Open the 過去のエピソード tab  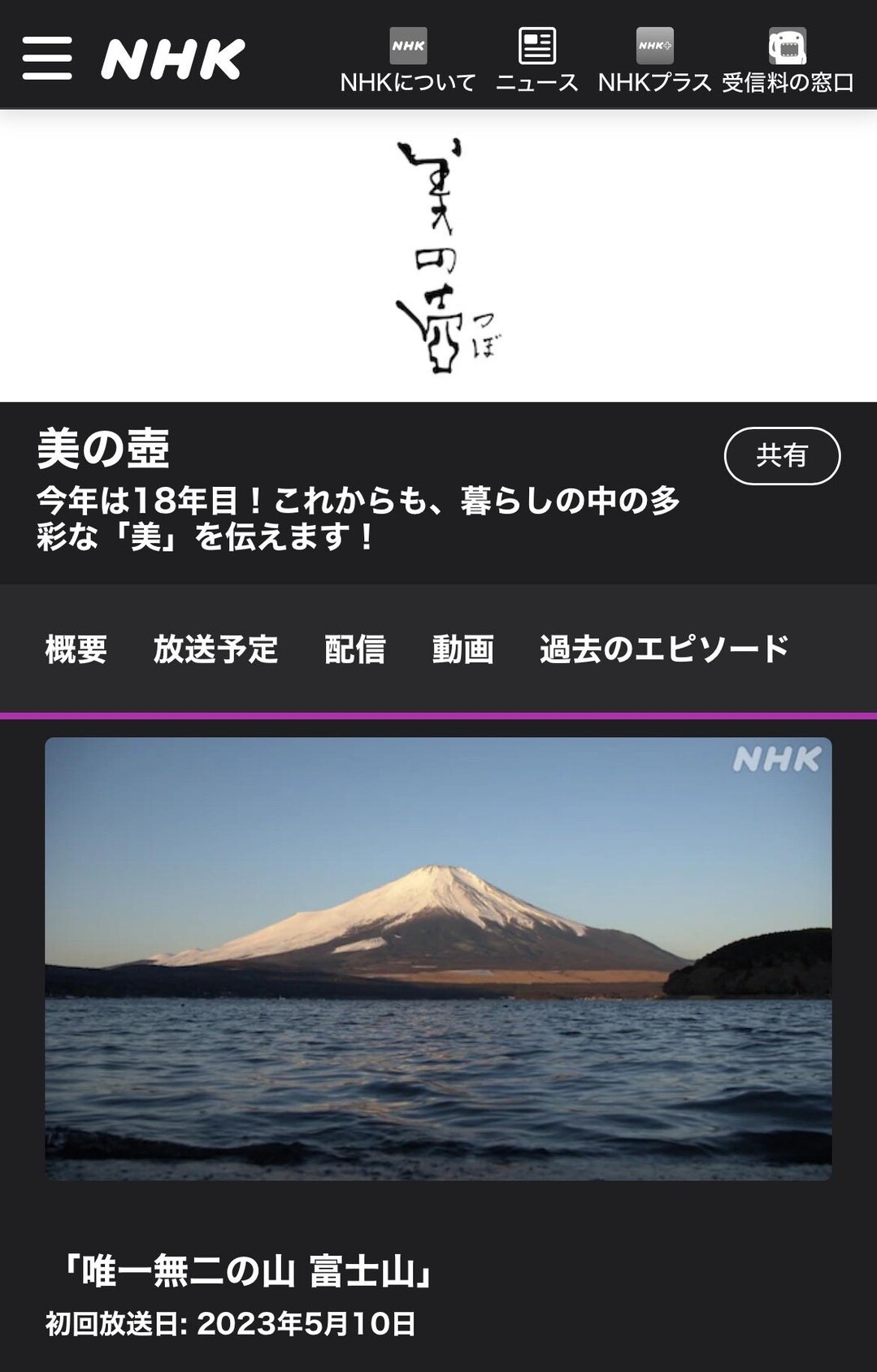[662, 649]
